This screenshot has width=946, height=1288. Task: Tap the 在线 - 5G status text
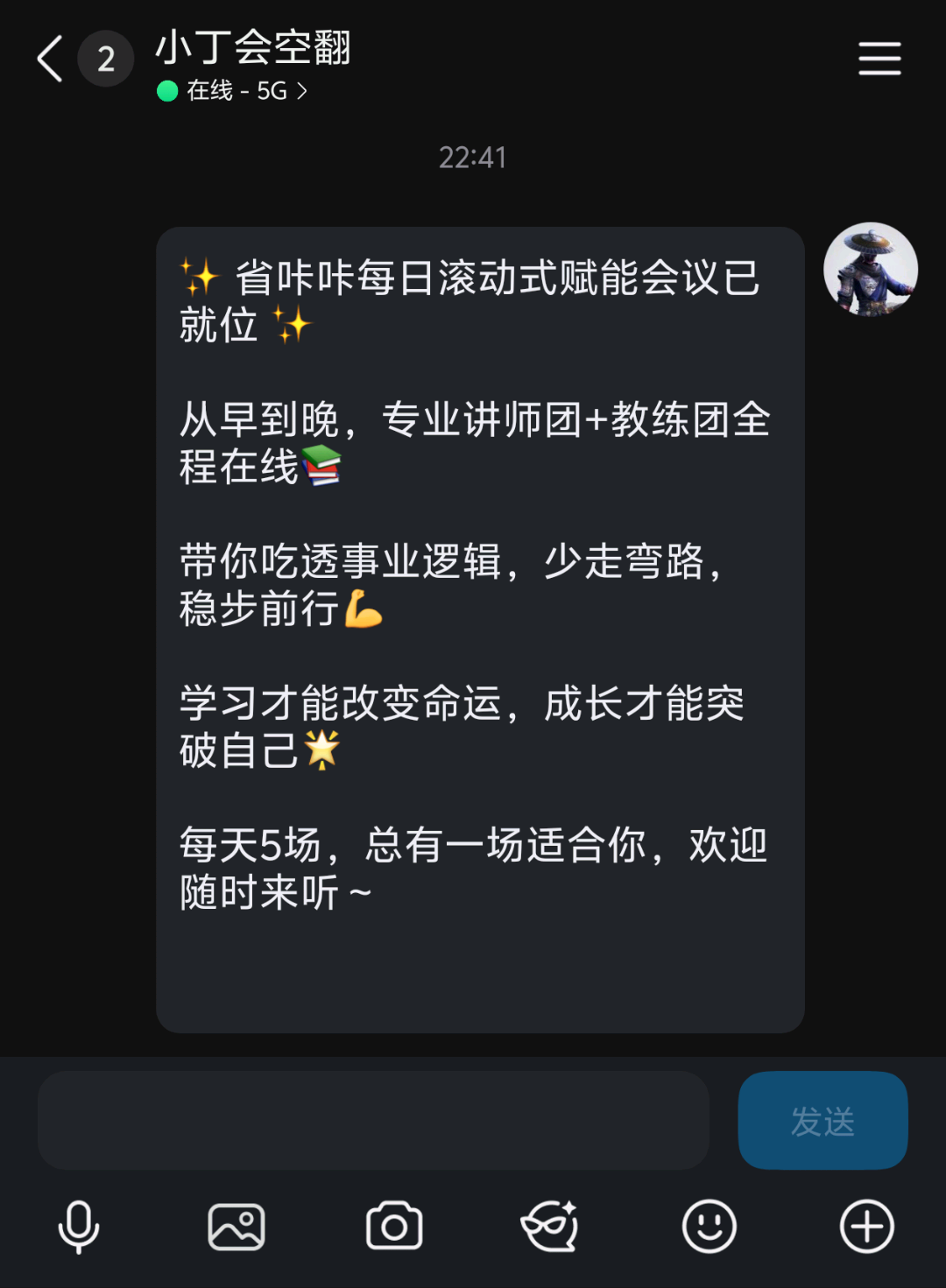point(236,88)
